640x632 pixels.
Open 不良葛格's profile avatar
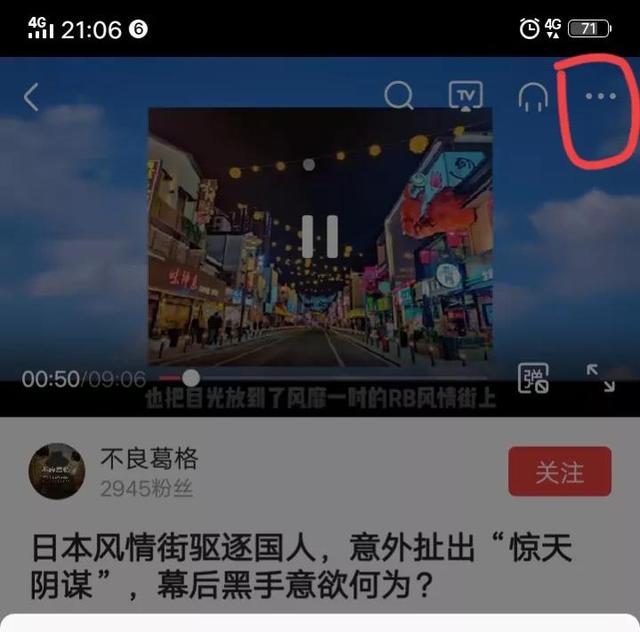57,471
